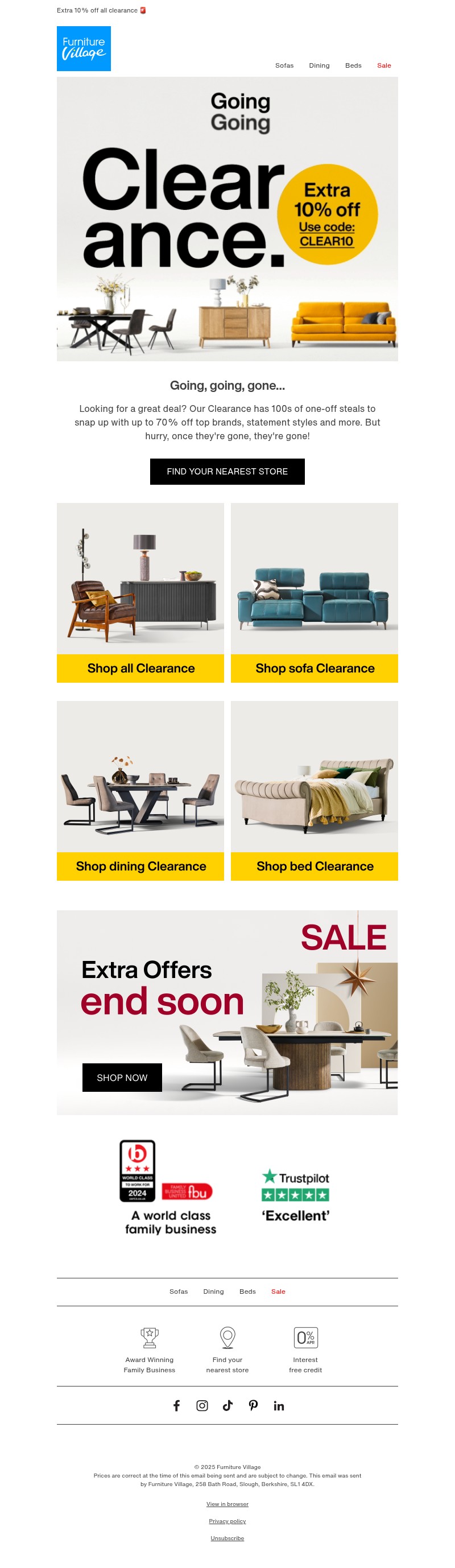Open the Sofas link in header
455x1568 pixels.
(x=284, y=65)
